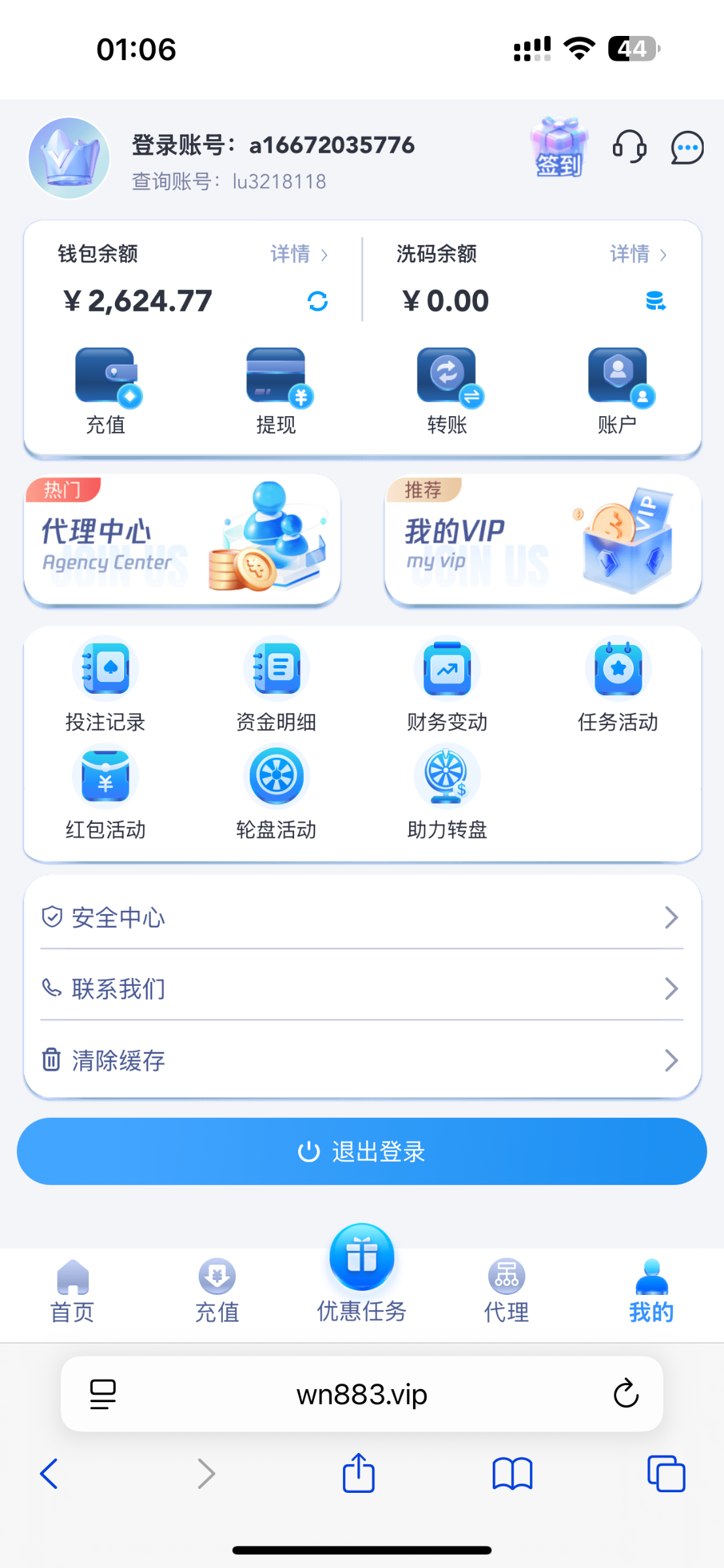
Task: Switch to the 代理 agent tab
Action: (506, 1290)
